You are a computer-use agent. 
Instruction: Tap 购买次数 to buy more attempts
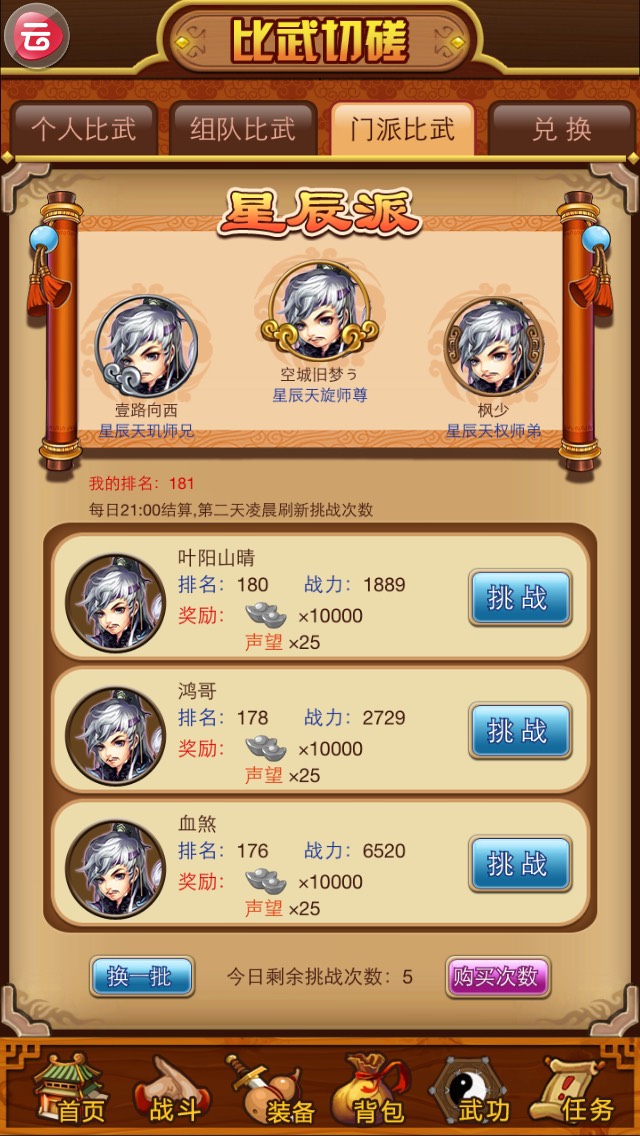coord(497,977)
